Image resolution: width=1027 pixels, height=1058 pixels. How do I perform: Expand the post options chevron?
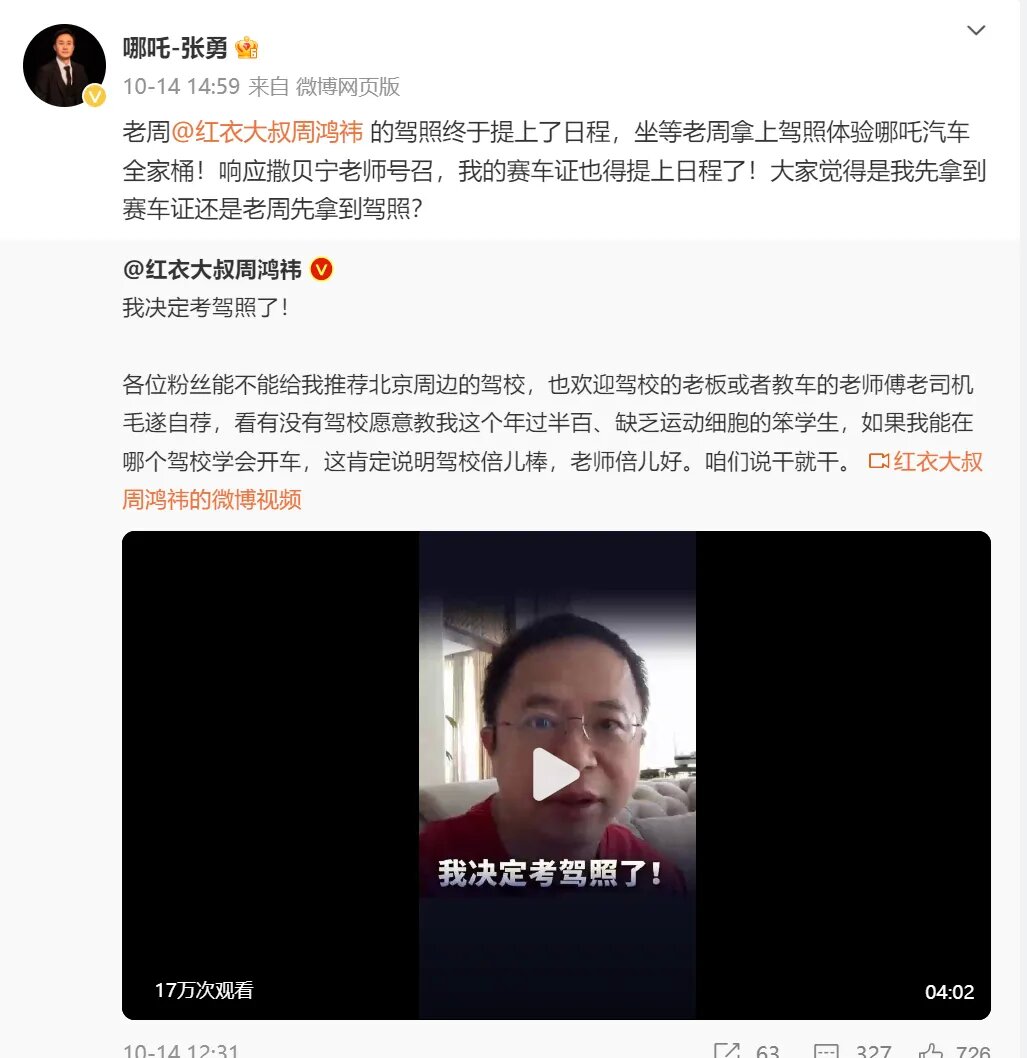[976, 32]
